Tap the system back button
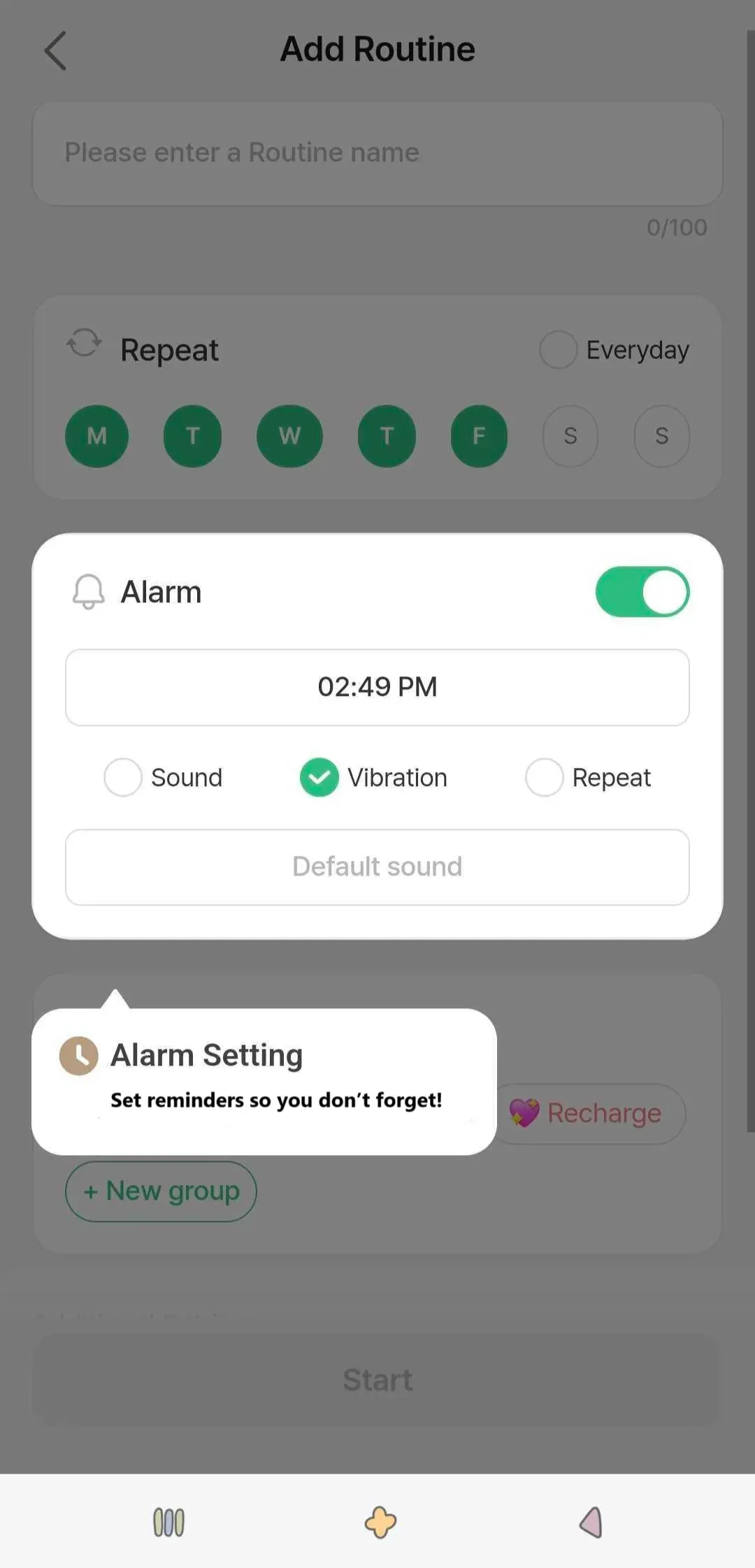This screenshot has width=755, height=1568. tap(591, 1522)
